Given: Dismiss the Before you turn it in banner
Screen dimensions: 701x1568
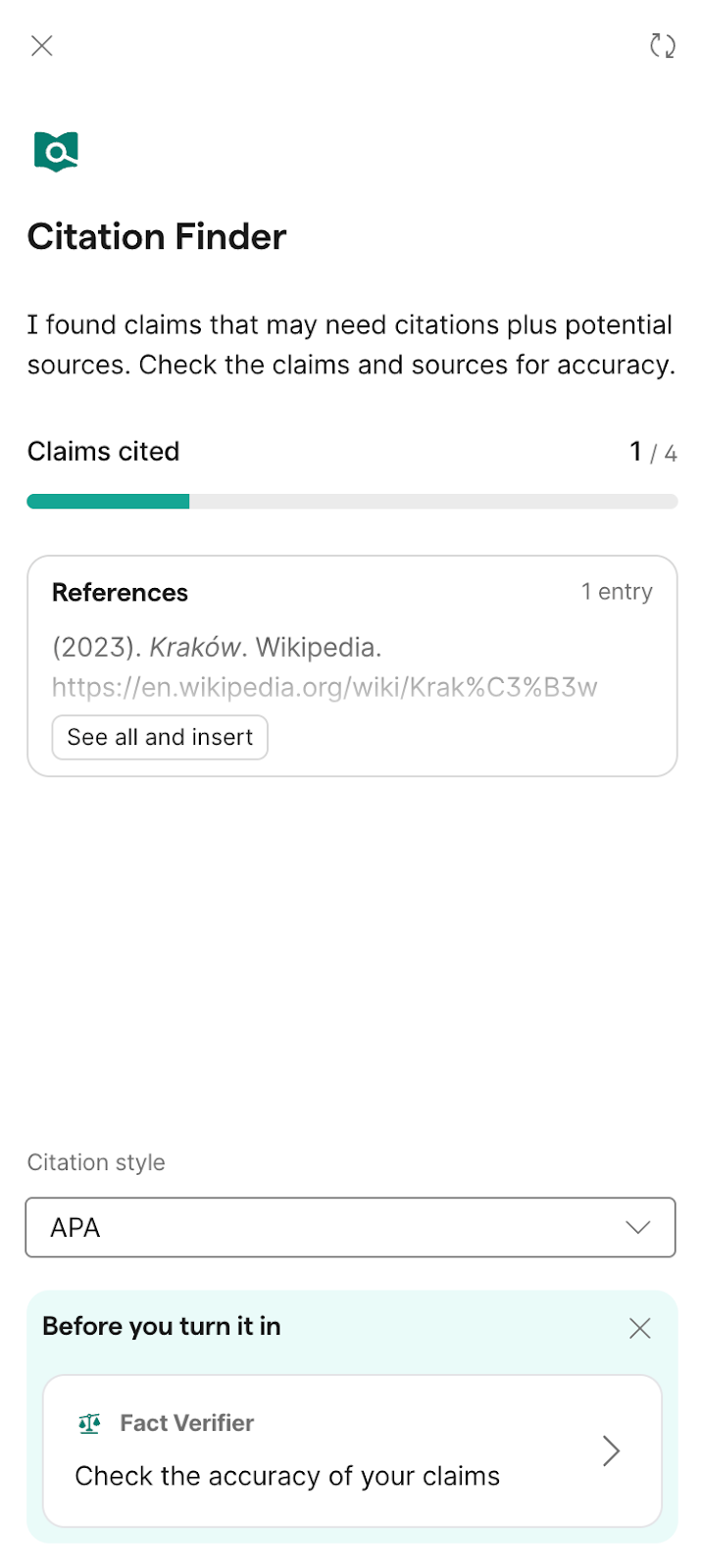Looking at the screenshot, I should tap(639, 1328).
